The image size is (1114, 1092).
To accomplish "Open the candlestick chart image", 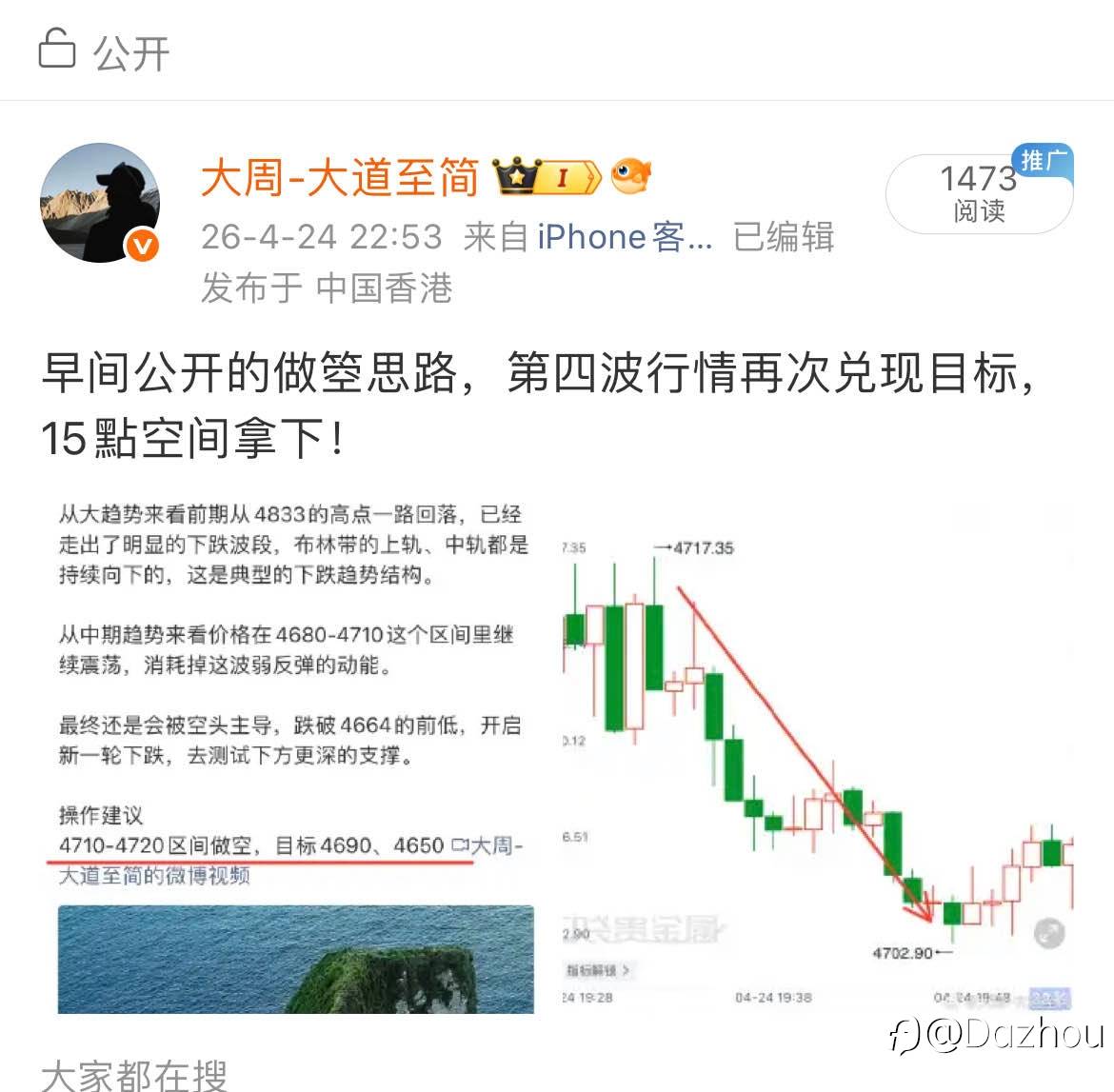I will coord(817,756).
